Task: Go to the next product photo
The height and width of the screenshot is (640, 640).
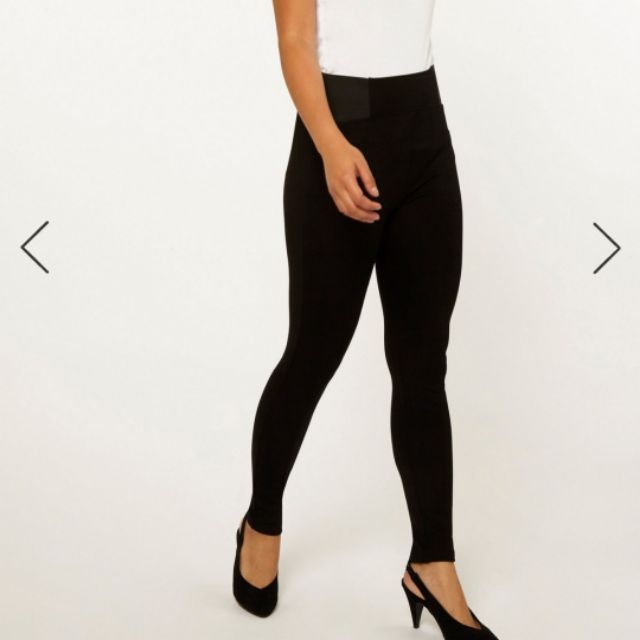Action: (606, 248)
